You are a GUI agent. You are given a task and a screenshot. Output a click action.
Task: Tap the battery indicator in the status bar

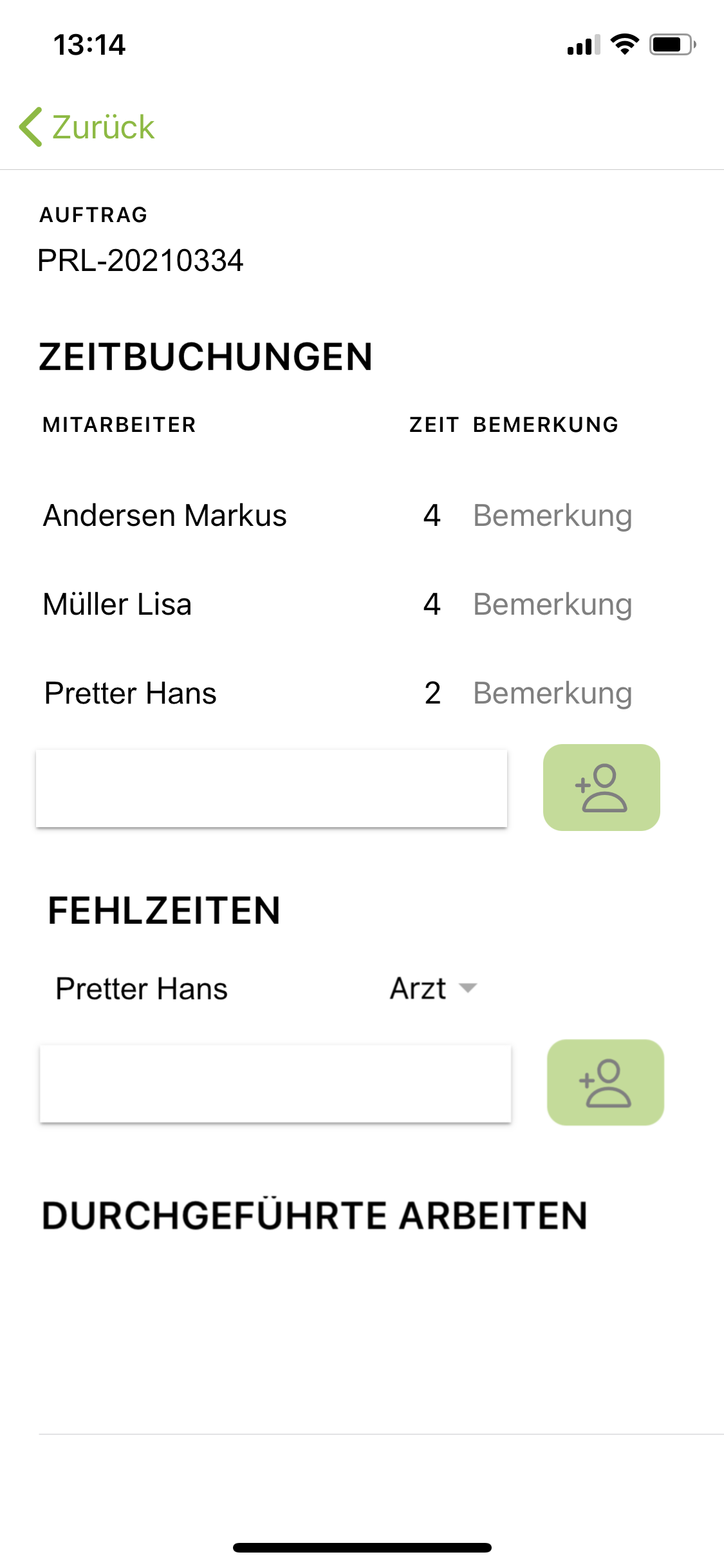(669, 43)
